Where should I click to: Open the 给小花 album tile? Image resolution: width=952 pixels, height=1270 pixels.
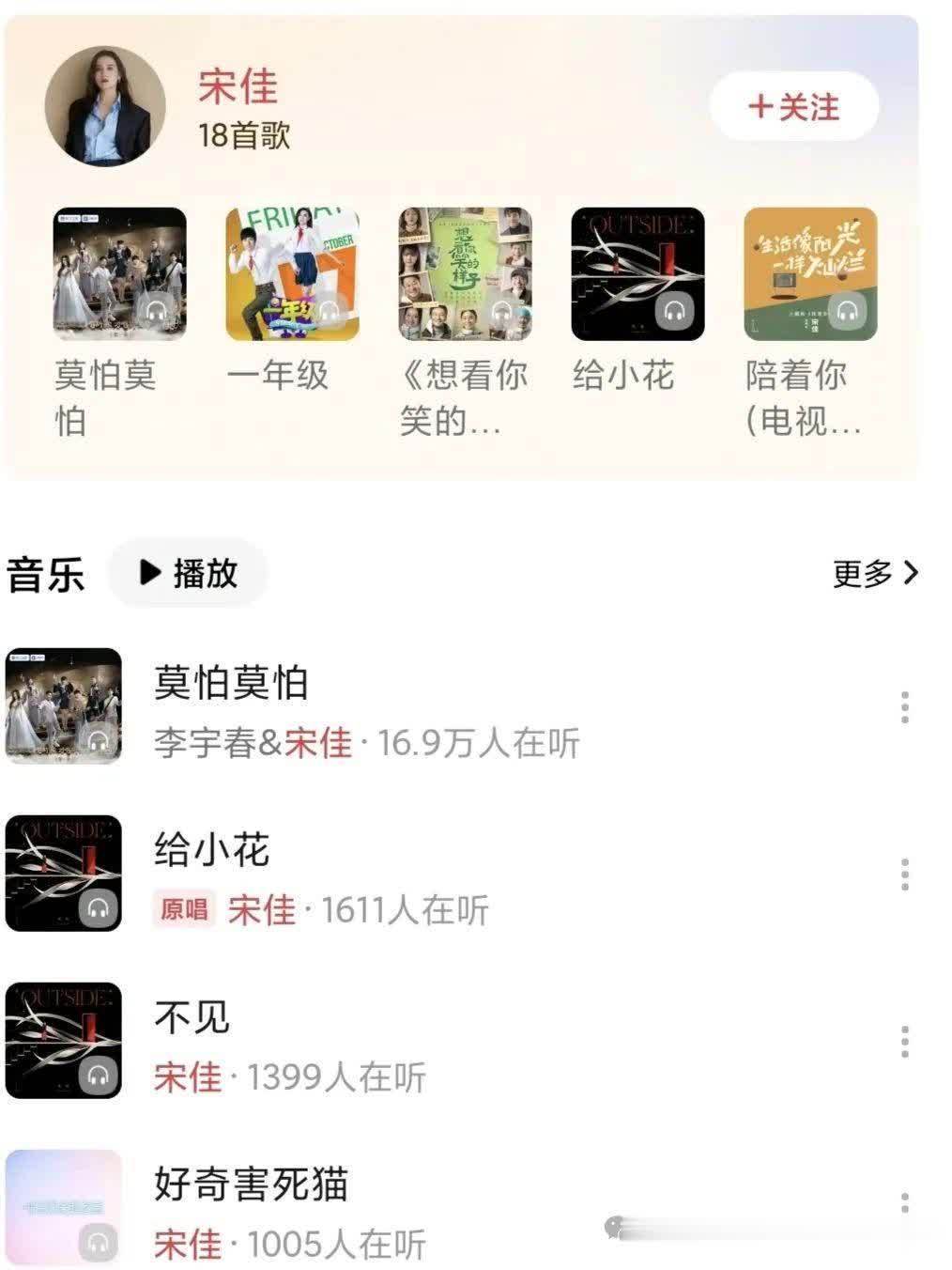tap(637, 273)
